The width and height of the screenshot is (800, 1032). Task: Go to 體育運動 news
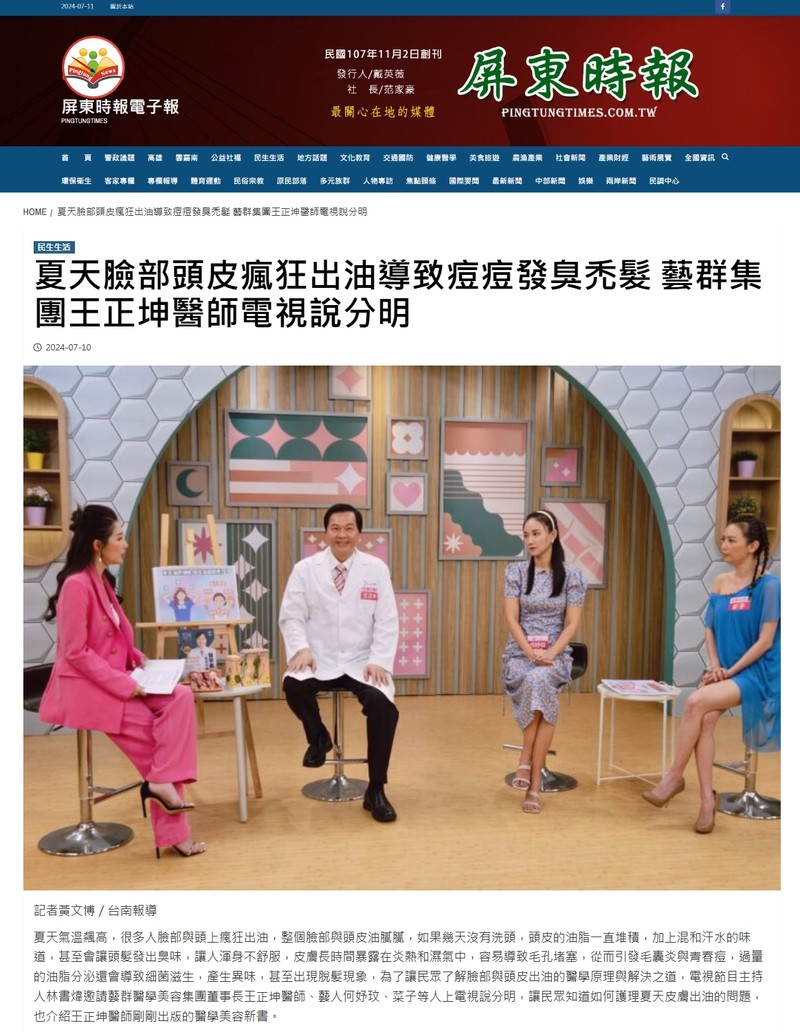point(205,181)
